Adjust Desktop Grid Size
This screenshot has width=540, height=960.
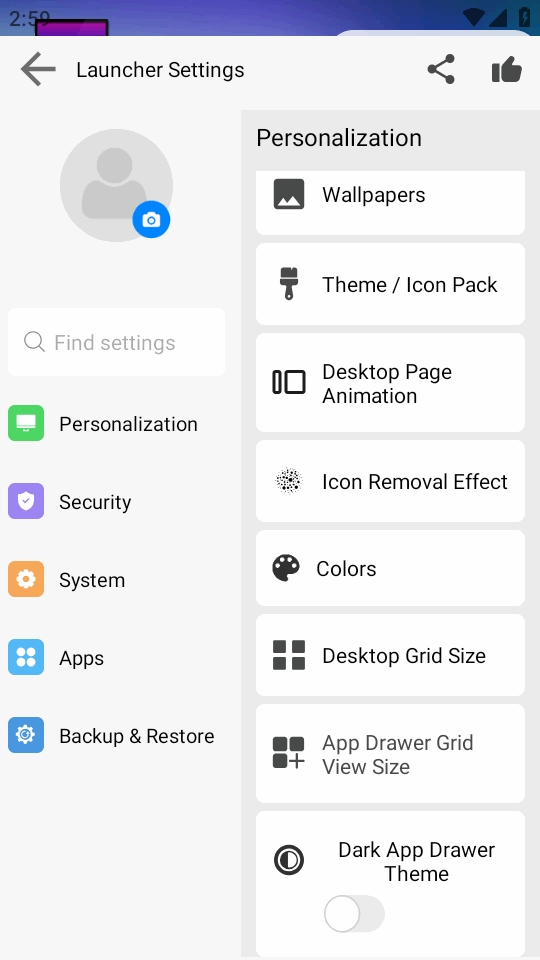point(390,655)
